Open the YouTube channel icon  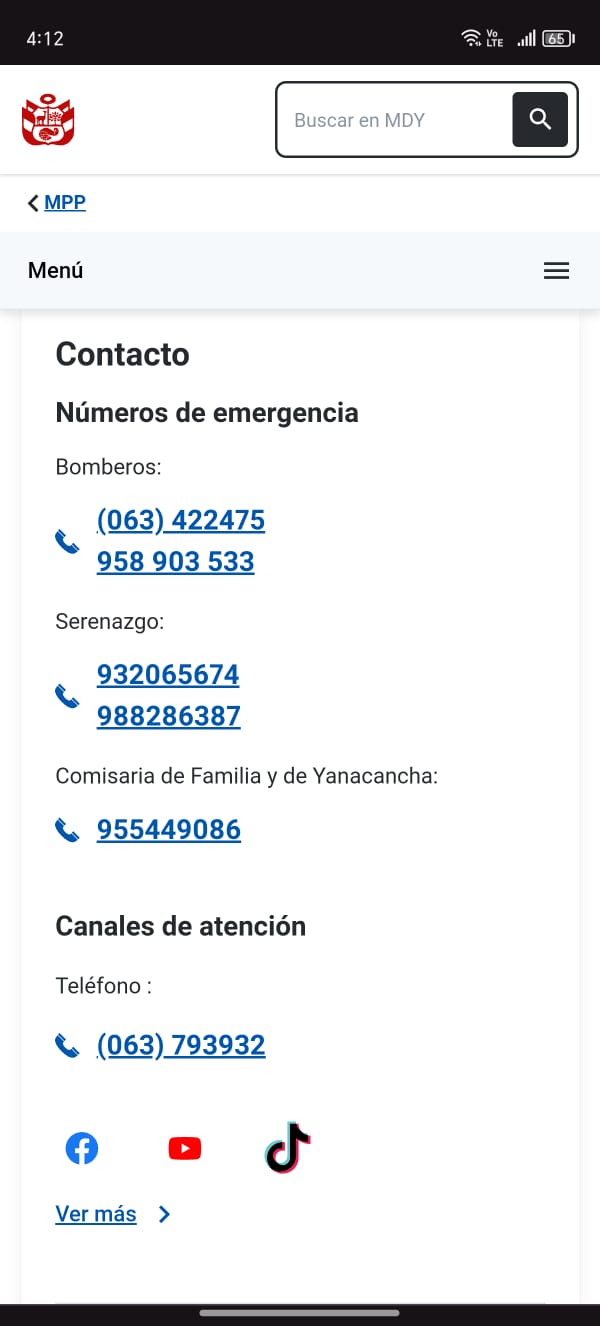click(x=185, y=1148)
